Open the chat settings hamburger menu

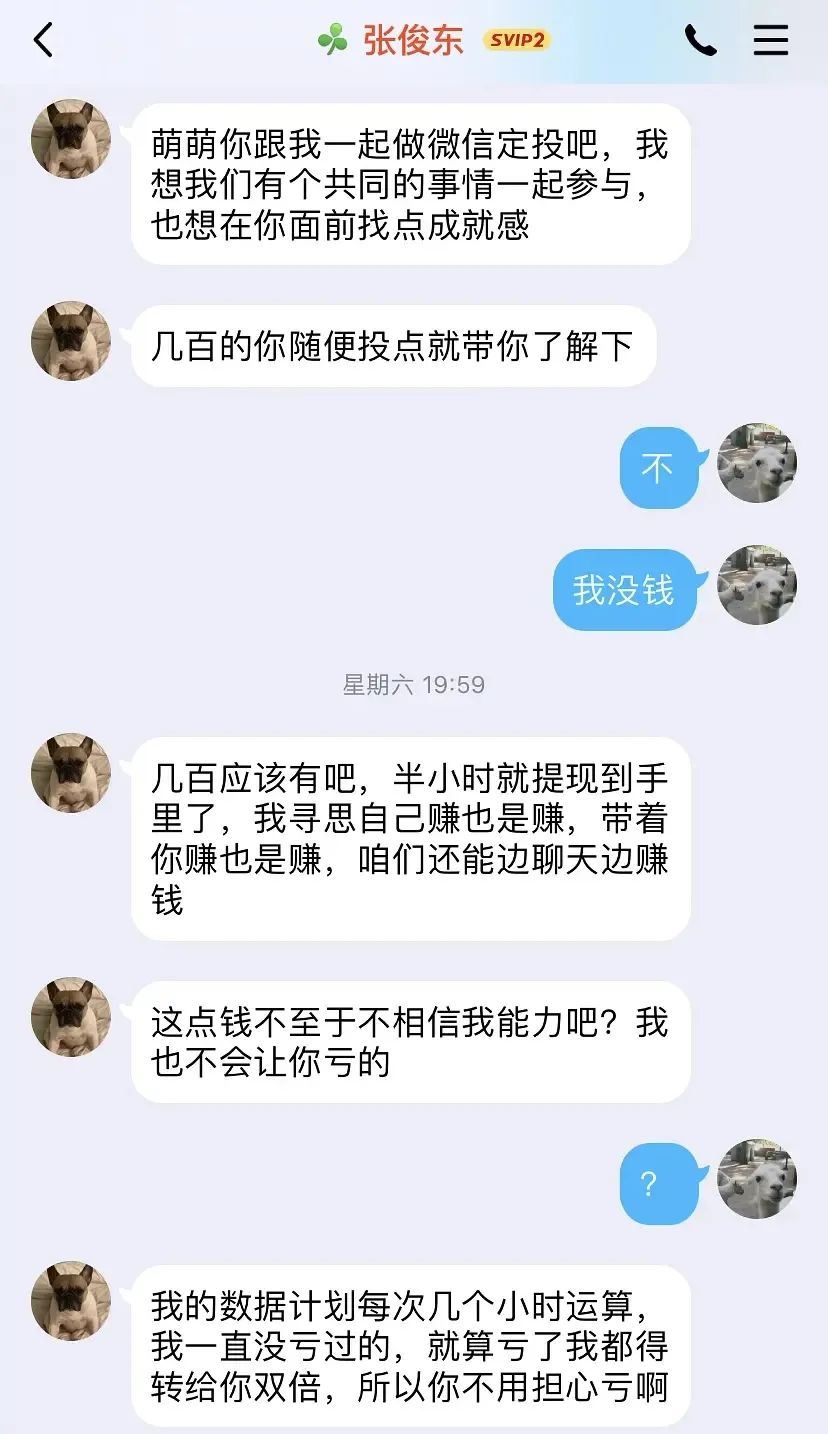pos(770,41)
